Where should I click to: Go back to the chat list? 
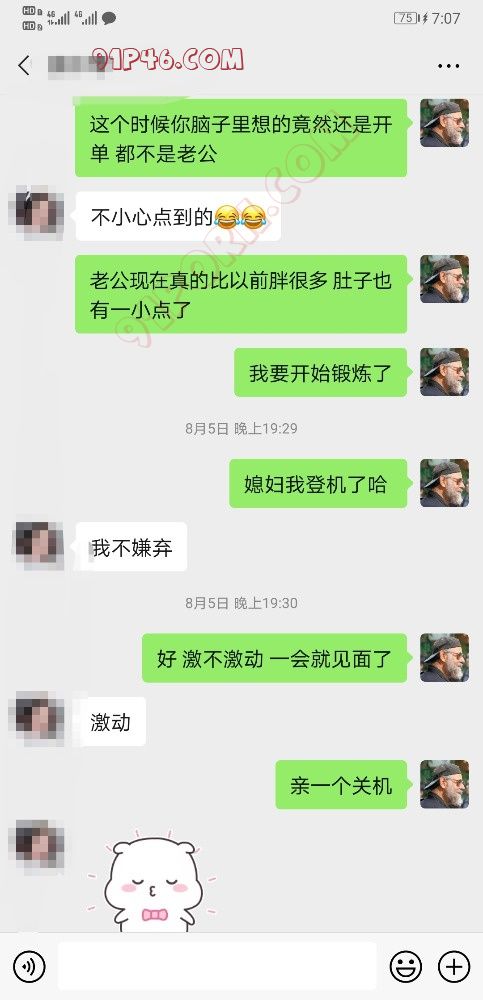[24, 65]
